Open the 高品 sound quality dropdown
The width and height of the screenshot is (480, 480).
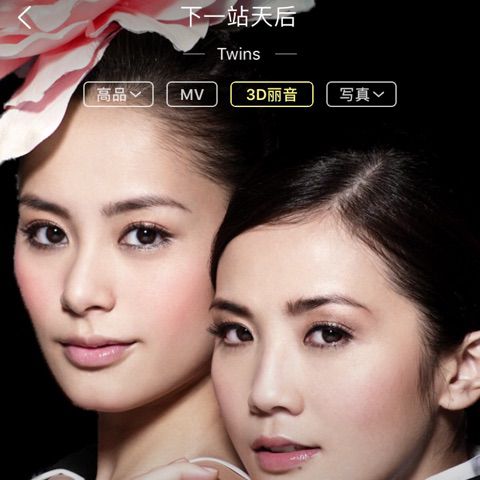tap(118, 94)
